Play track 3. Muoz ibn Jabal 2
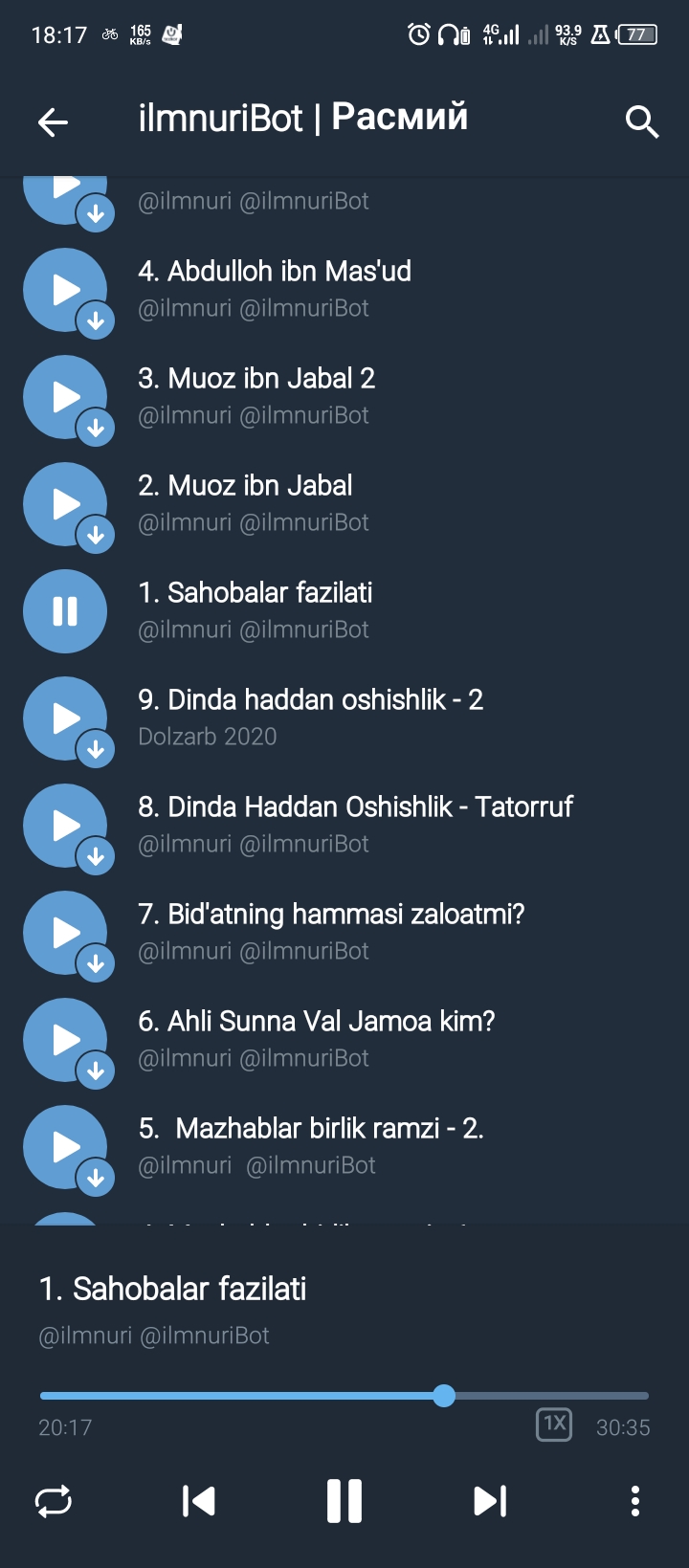Image resolution: width=689 pixels, height=1568 pixels. [x=65, y=397]
